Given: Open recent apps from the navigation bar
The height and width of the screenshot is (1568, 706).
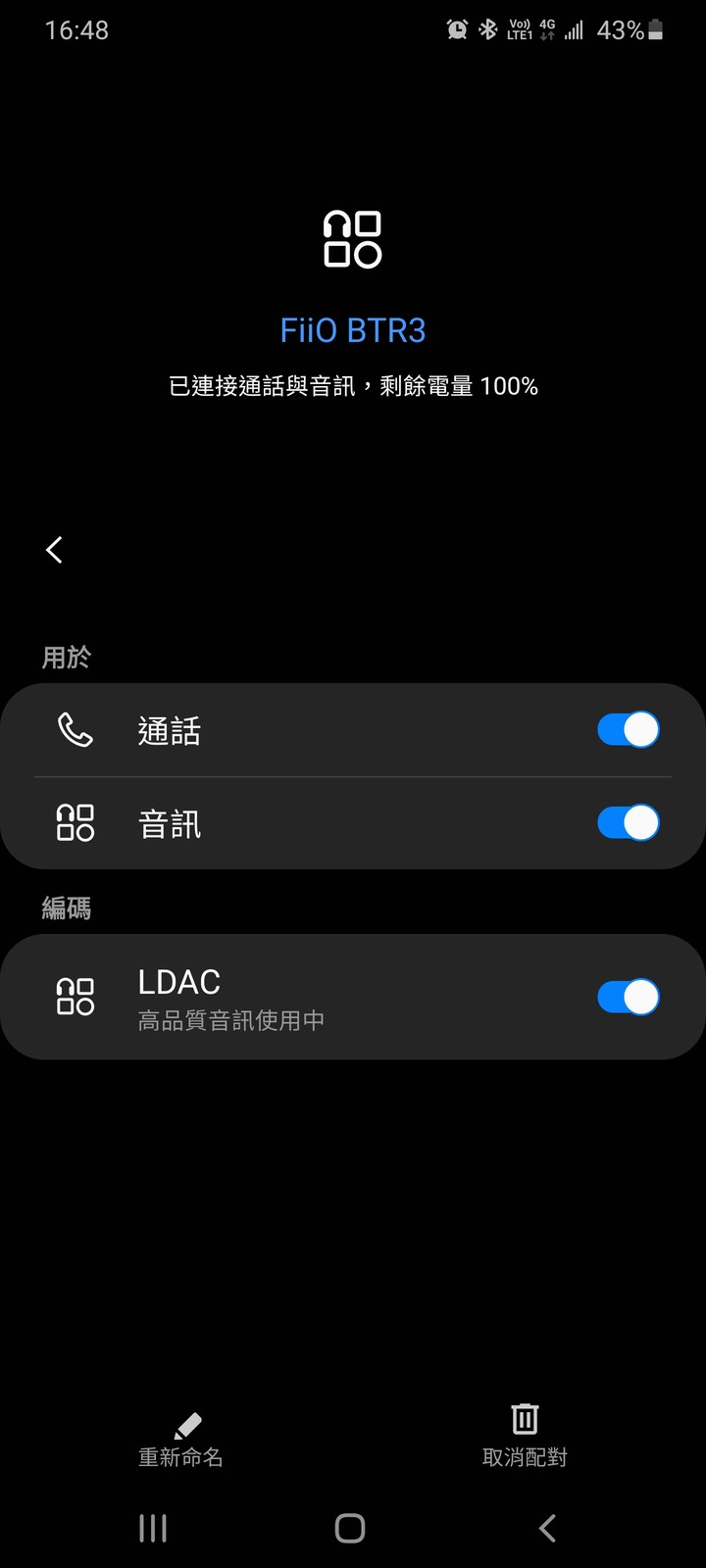Looking at the screenshot, I should pos(153,1528).
